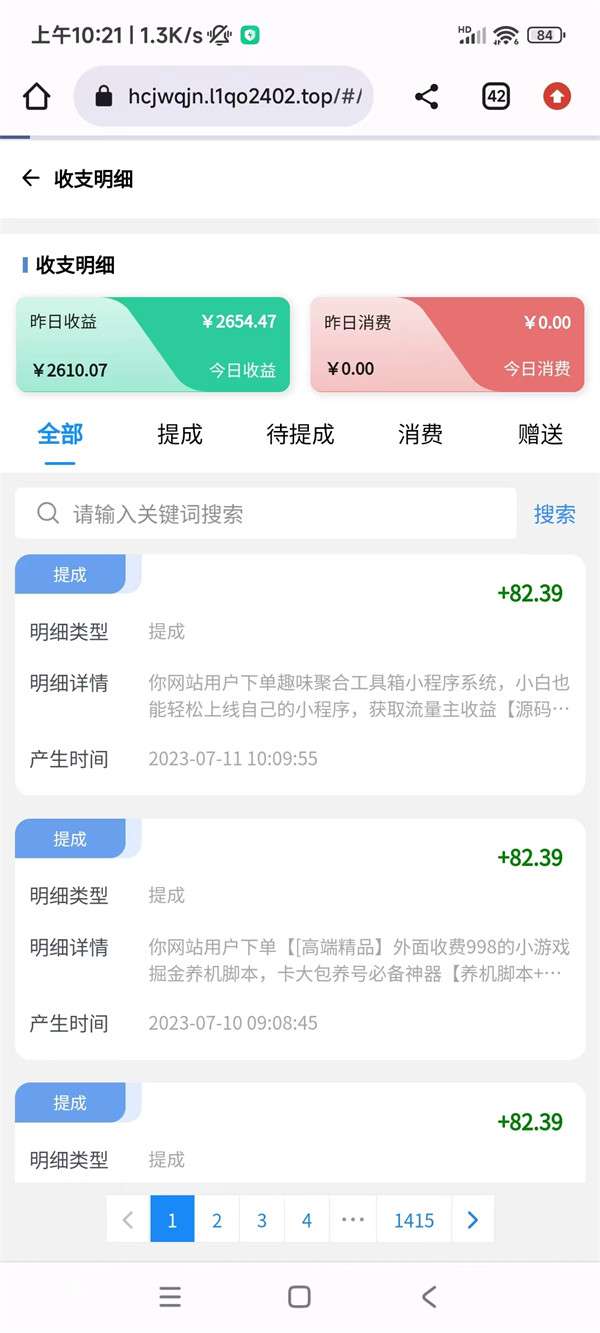Open the browser home page
600x1333 pixels.
(36, 96)
